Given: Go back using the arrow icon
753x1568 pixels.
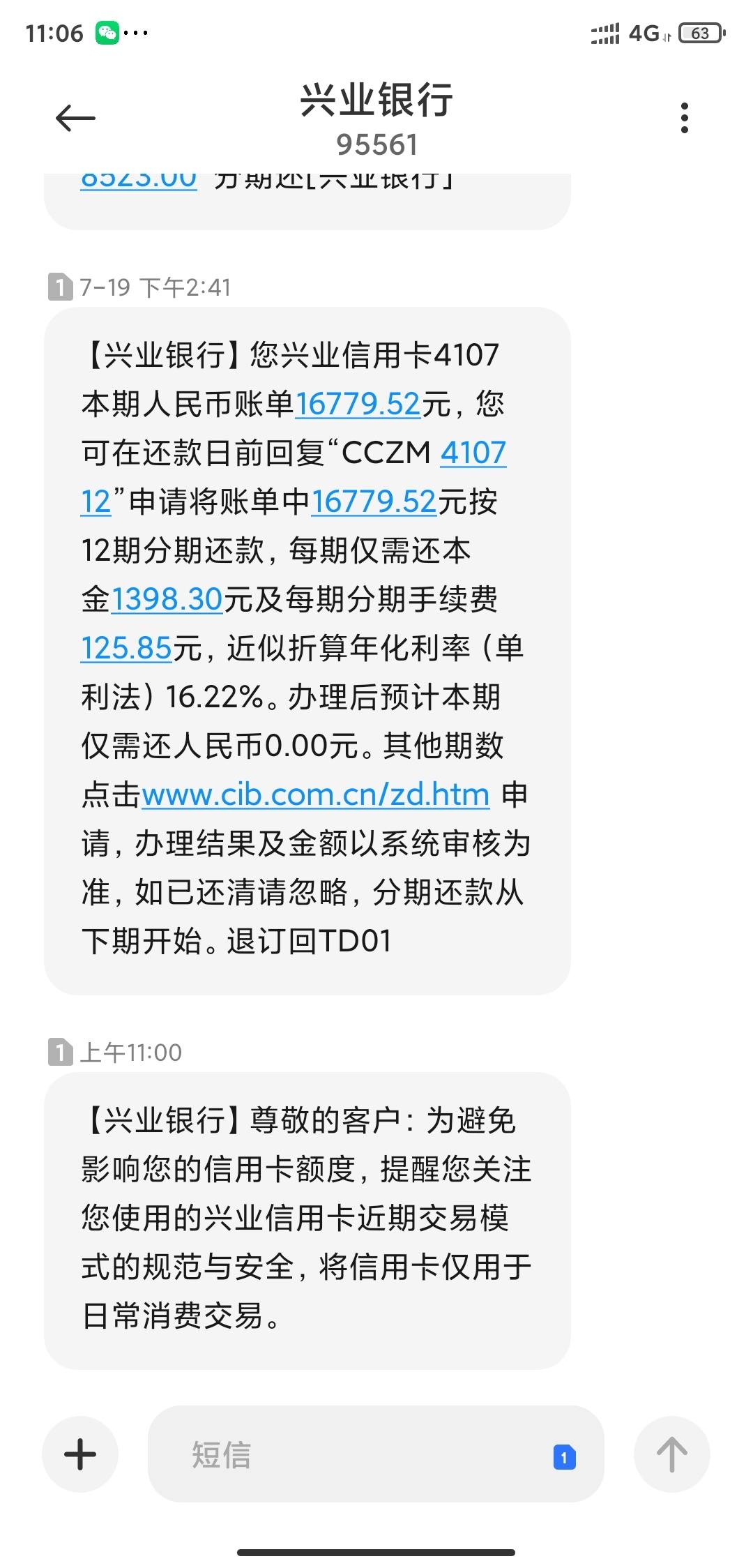Looking at the screenshot, I should pyautogui.click(x=75, y=118).
